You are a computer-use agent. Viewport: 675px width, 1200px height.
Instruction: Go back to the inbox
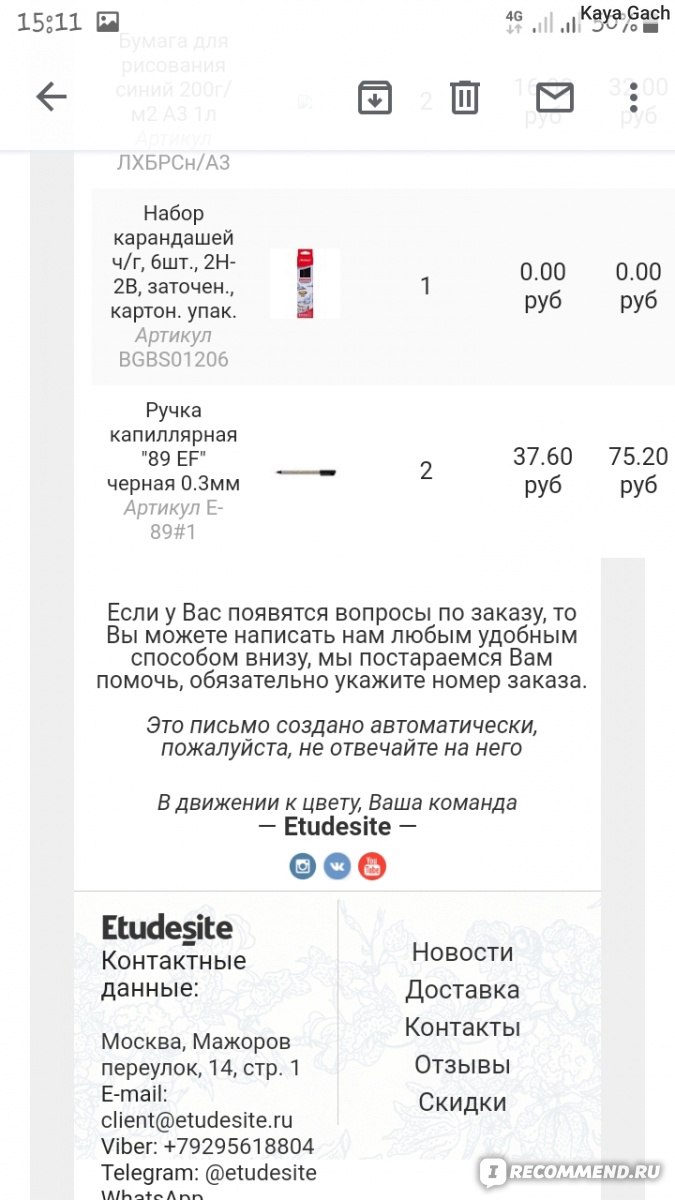point(51,97)
